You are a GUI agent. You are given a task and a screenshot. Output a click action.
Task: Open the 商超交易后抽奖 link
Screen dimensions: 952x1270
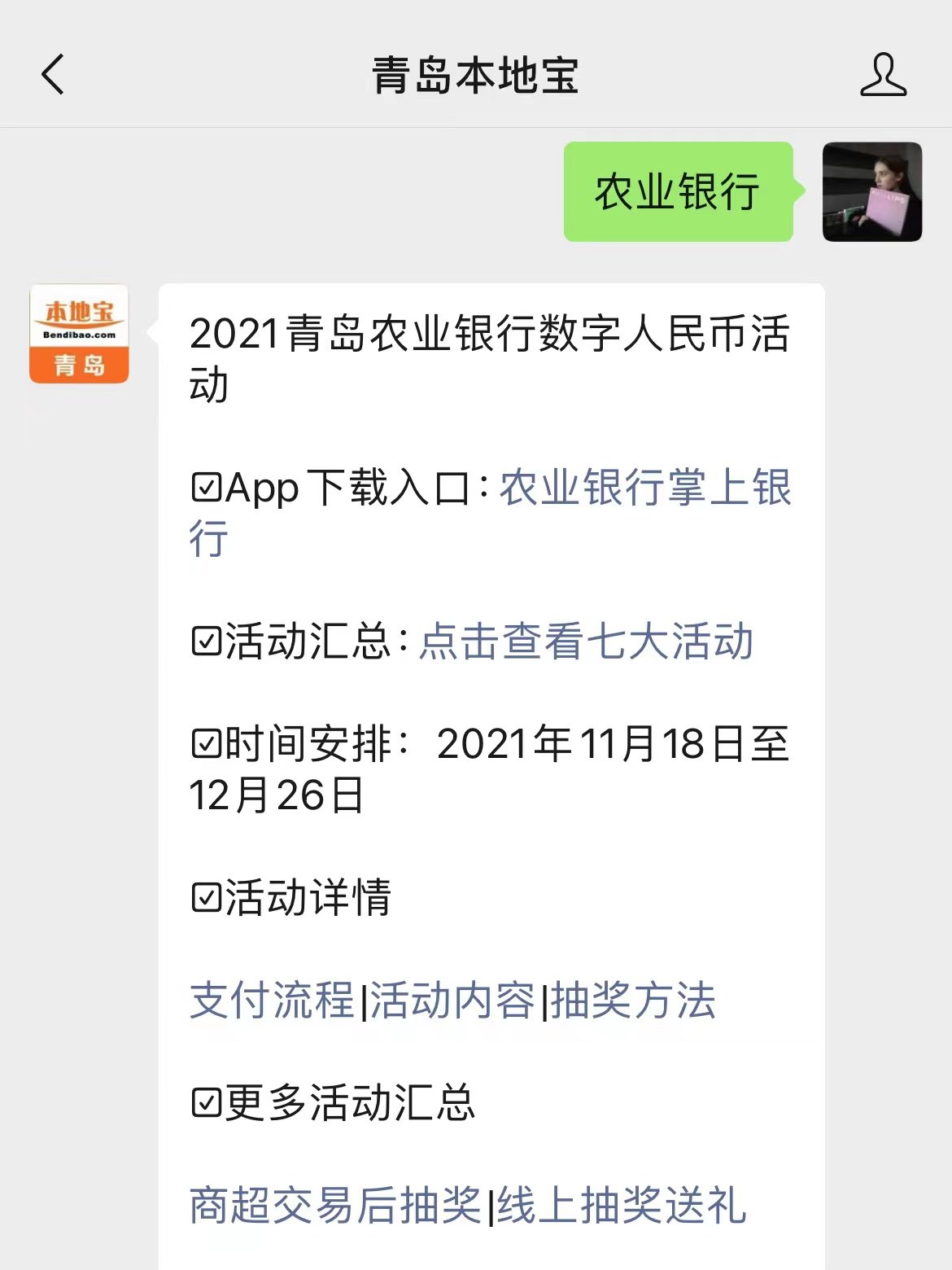[335, 1206]
